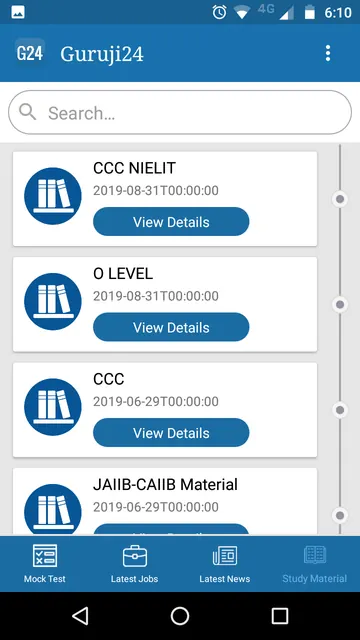The width and height of the screenshot is (360, 640).
Task: Go to the home screen
Action: click(180, 616)
